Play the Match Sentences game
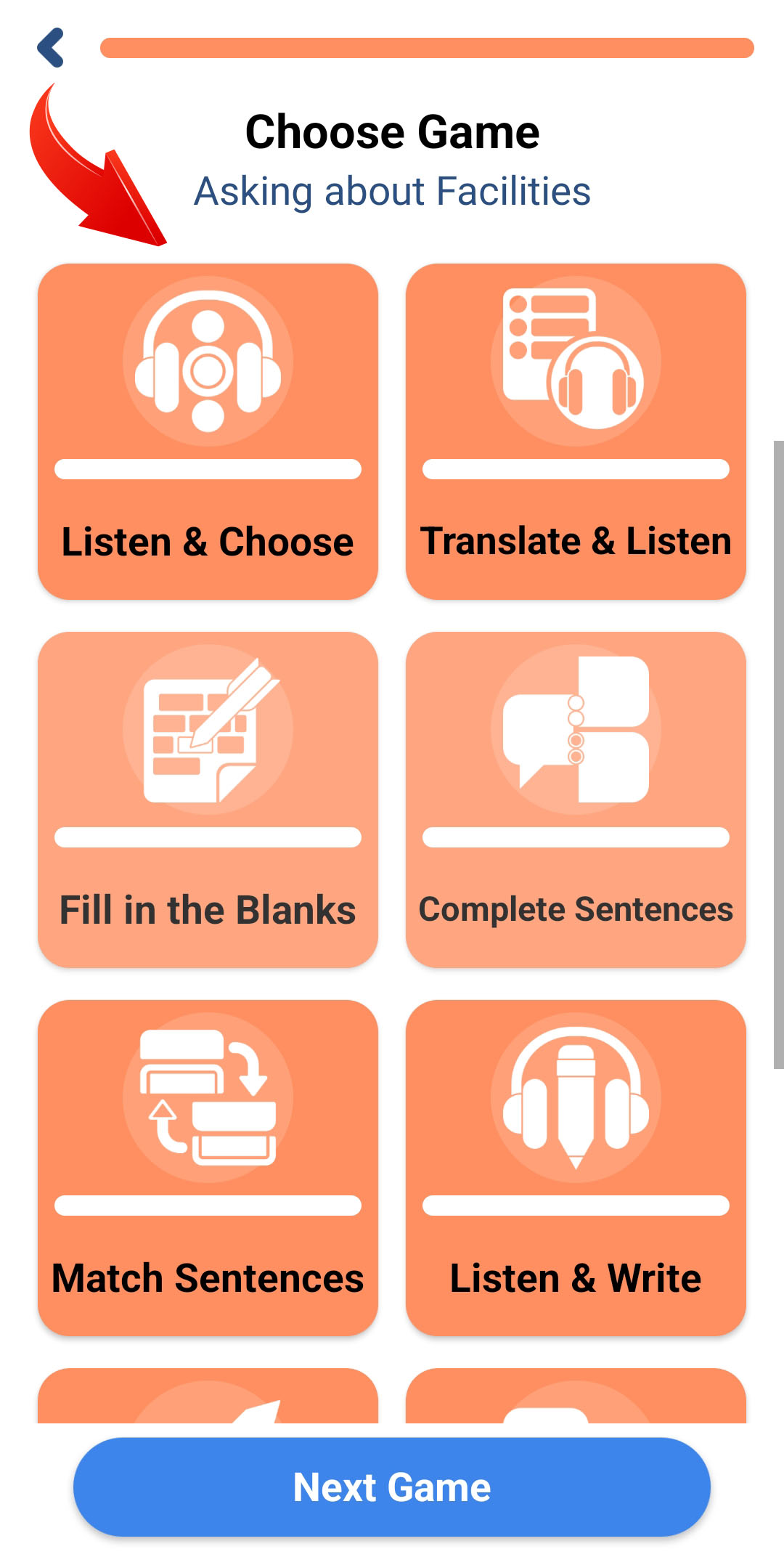This screenshot has width=784, height=1557. [208, 1168]
